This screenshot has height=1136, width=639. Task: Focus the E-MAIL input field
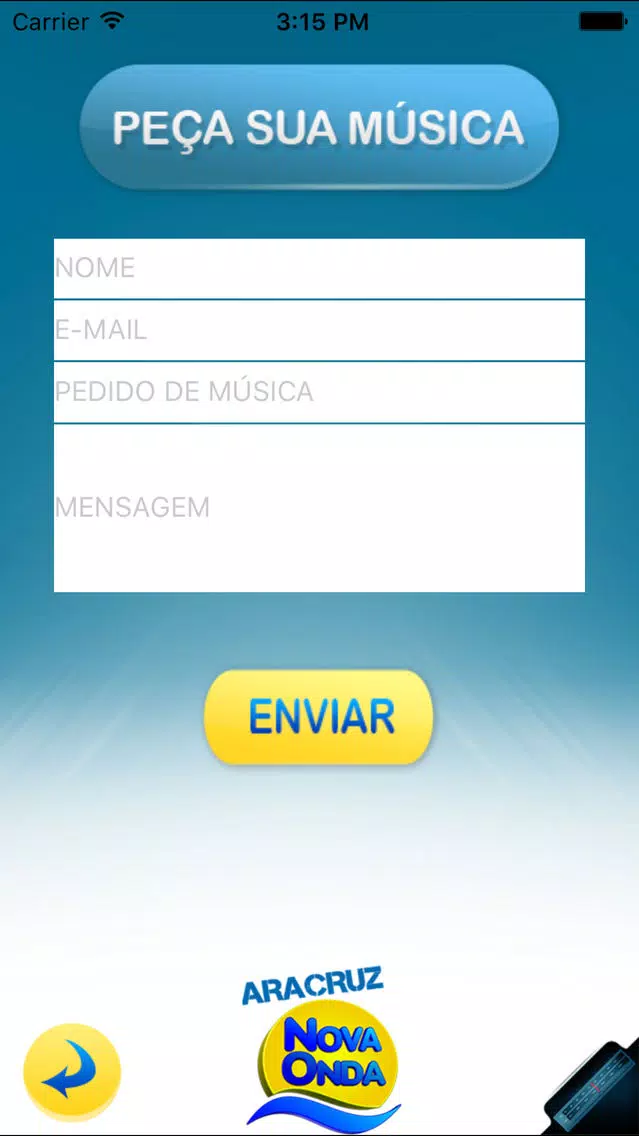point(319,330)
